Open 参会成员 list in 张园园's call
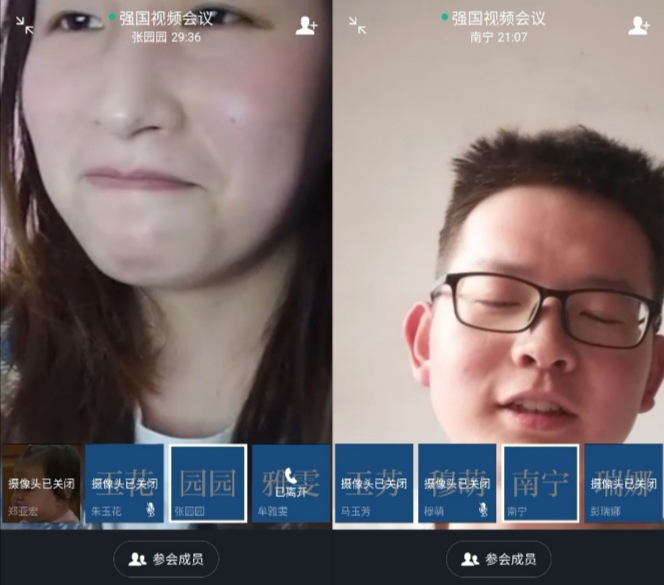This screenshot has width=664, height=585. tap(166, 559)
